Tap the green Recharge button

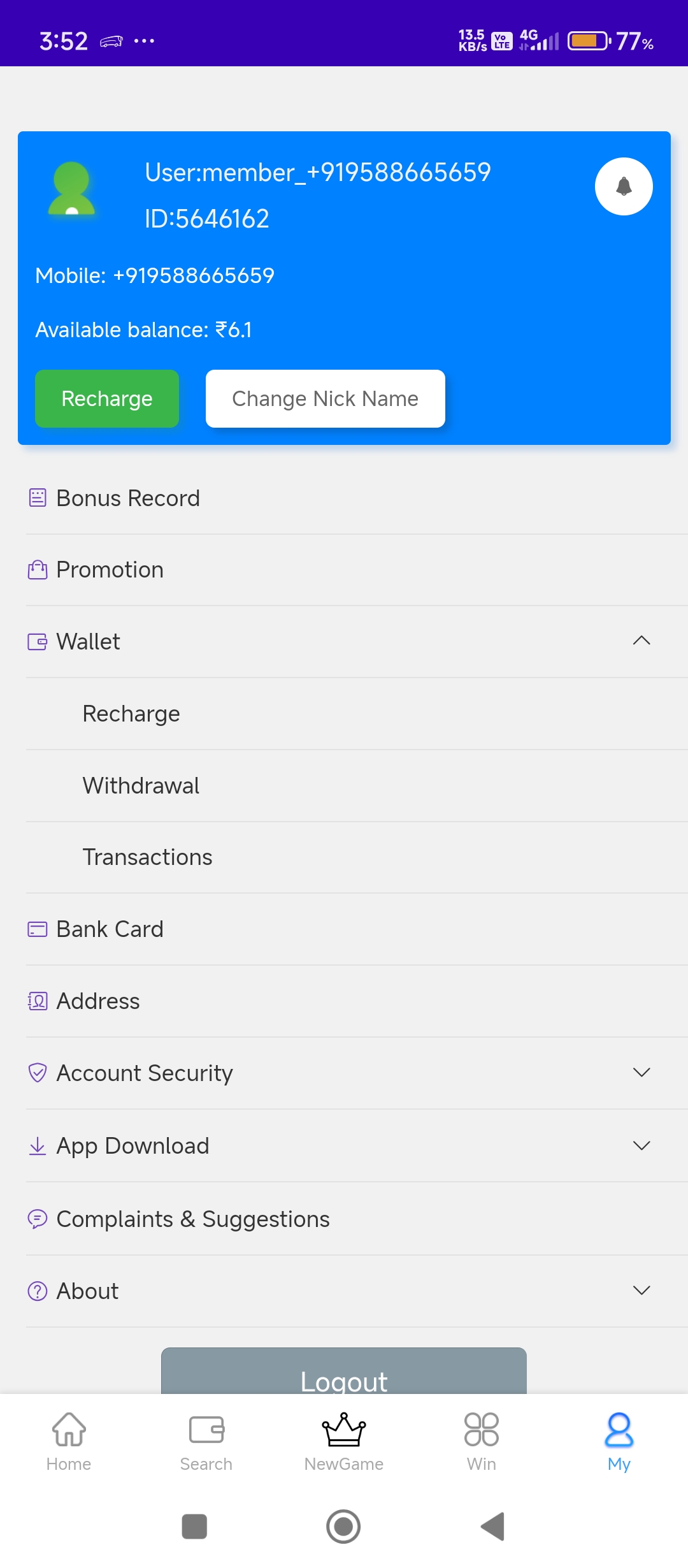click(x=107, y=398)
